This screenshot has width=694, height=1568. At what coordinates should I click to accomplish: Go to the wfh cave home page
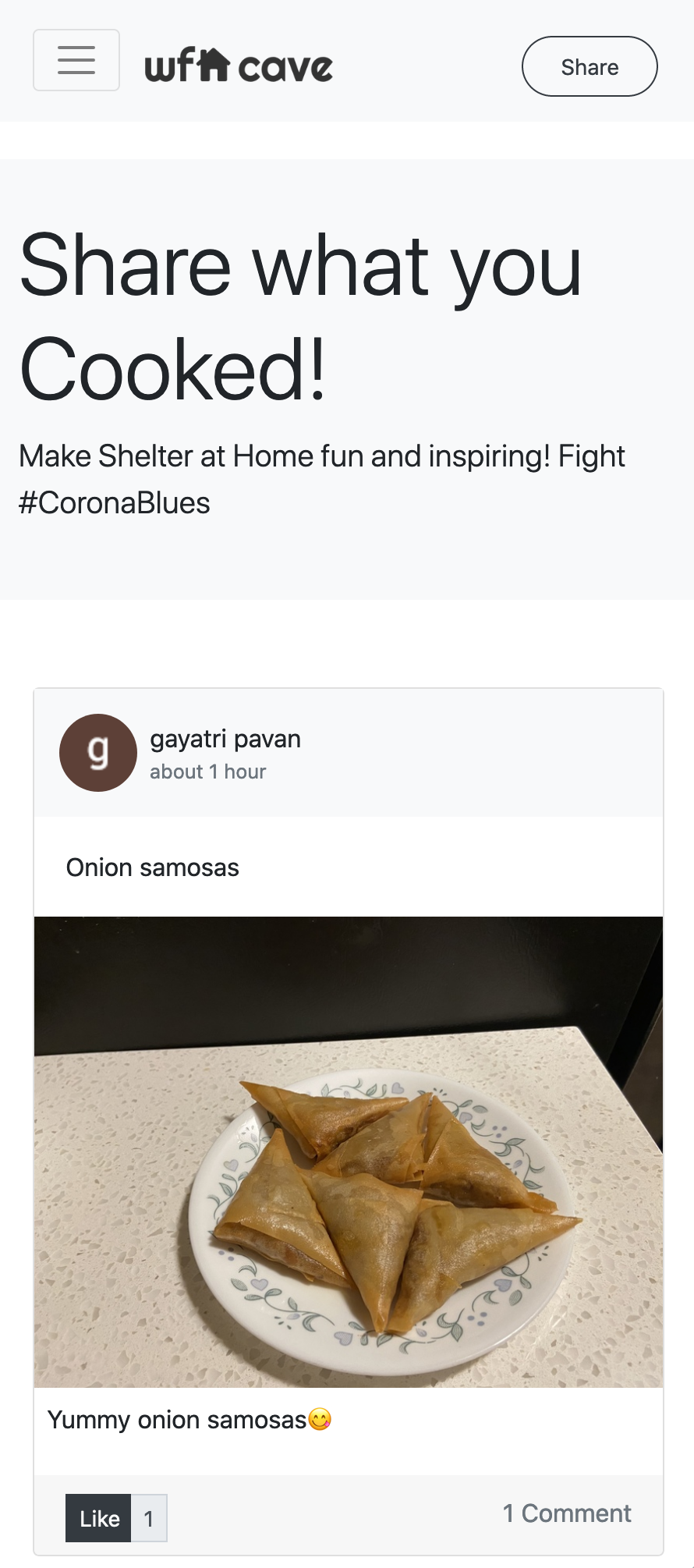tap(239, 66)
